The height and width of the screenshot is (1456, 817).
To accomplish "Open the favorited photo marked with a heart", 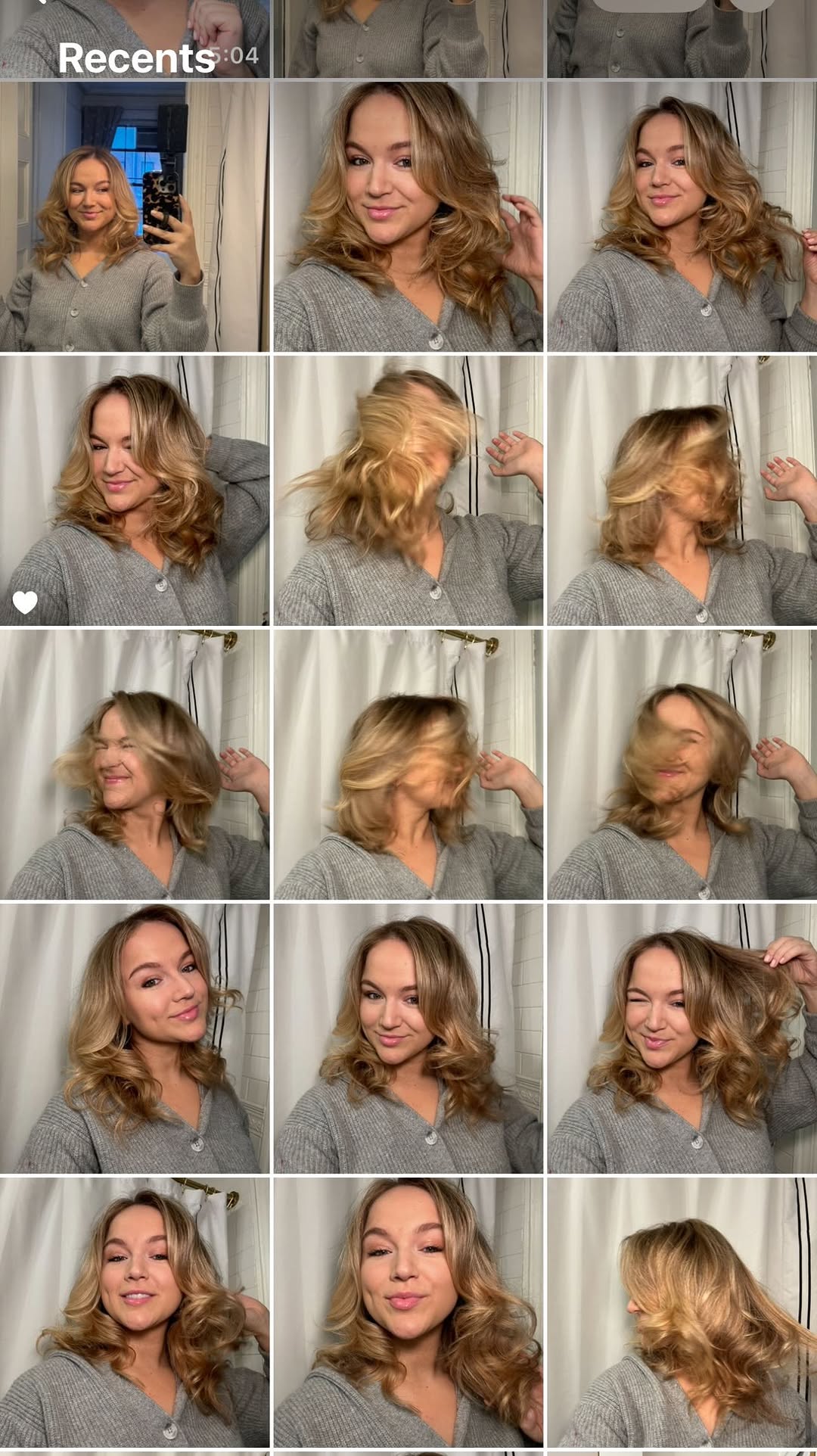I will (134, 490).
